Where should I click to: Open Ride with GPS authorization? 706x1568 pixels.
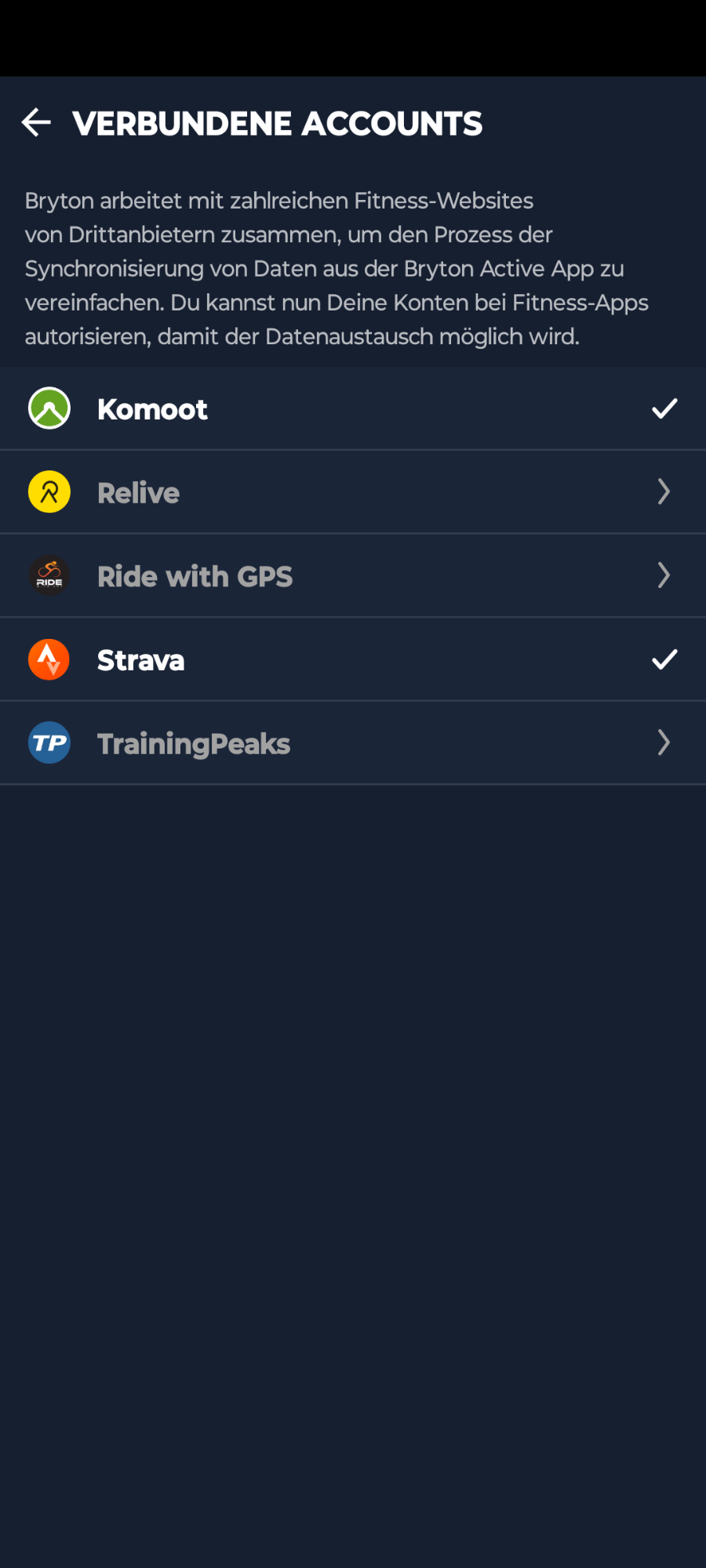353,576
